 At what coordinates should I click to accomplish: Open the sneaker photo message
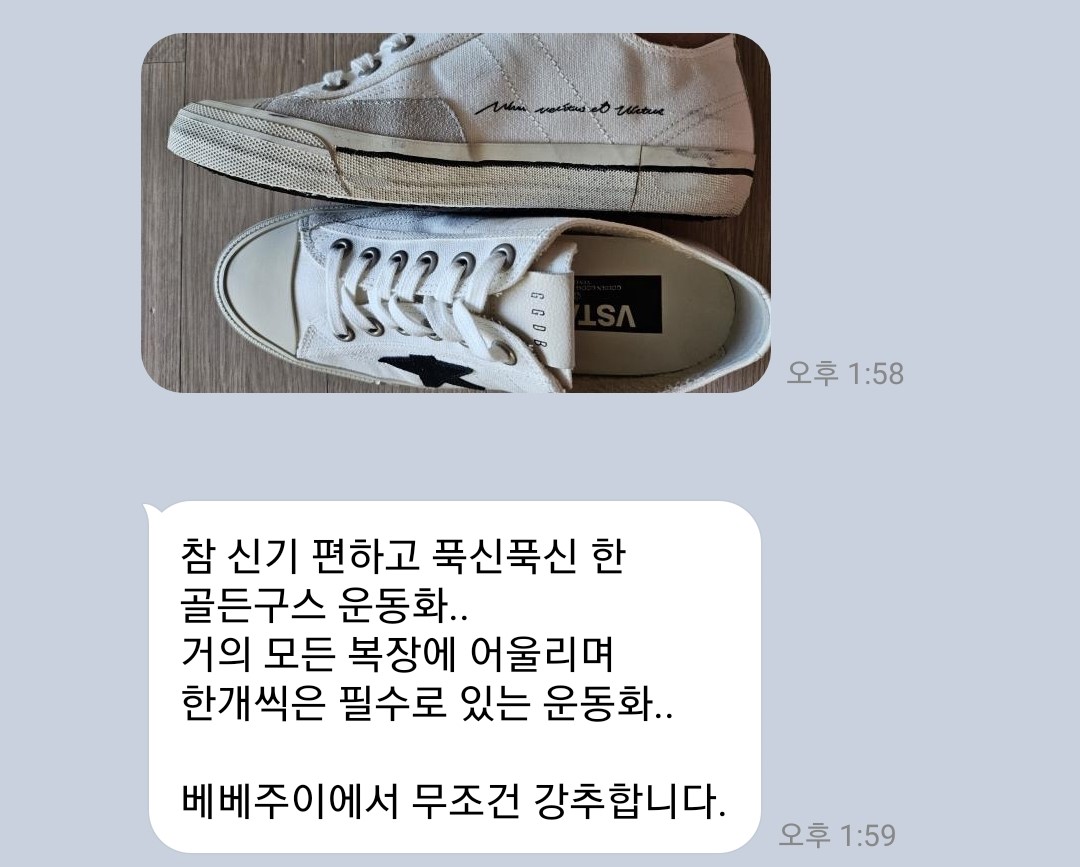pyautogui.click(x=455, y=212)
